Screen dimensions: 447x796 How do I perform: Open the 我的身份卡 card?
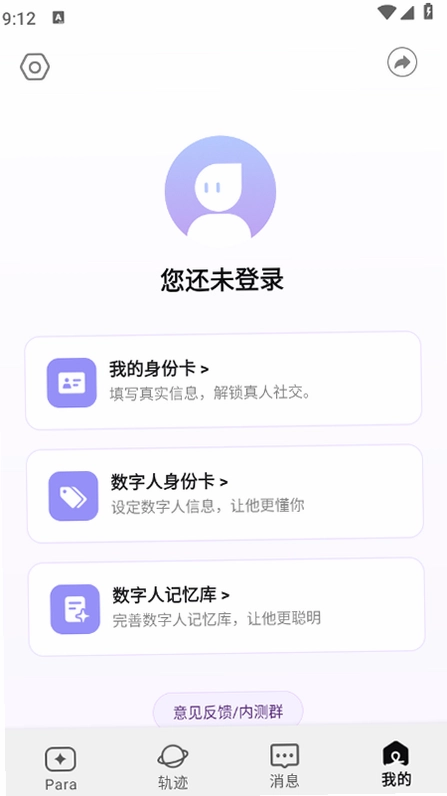tap(223, 380)
